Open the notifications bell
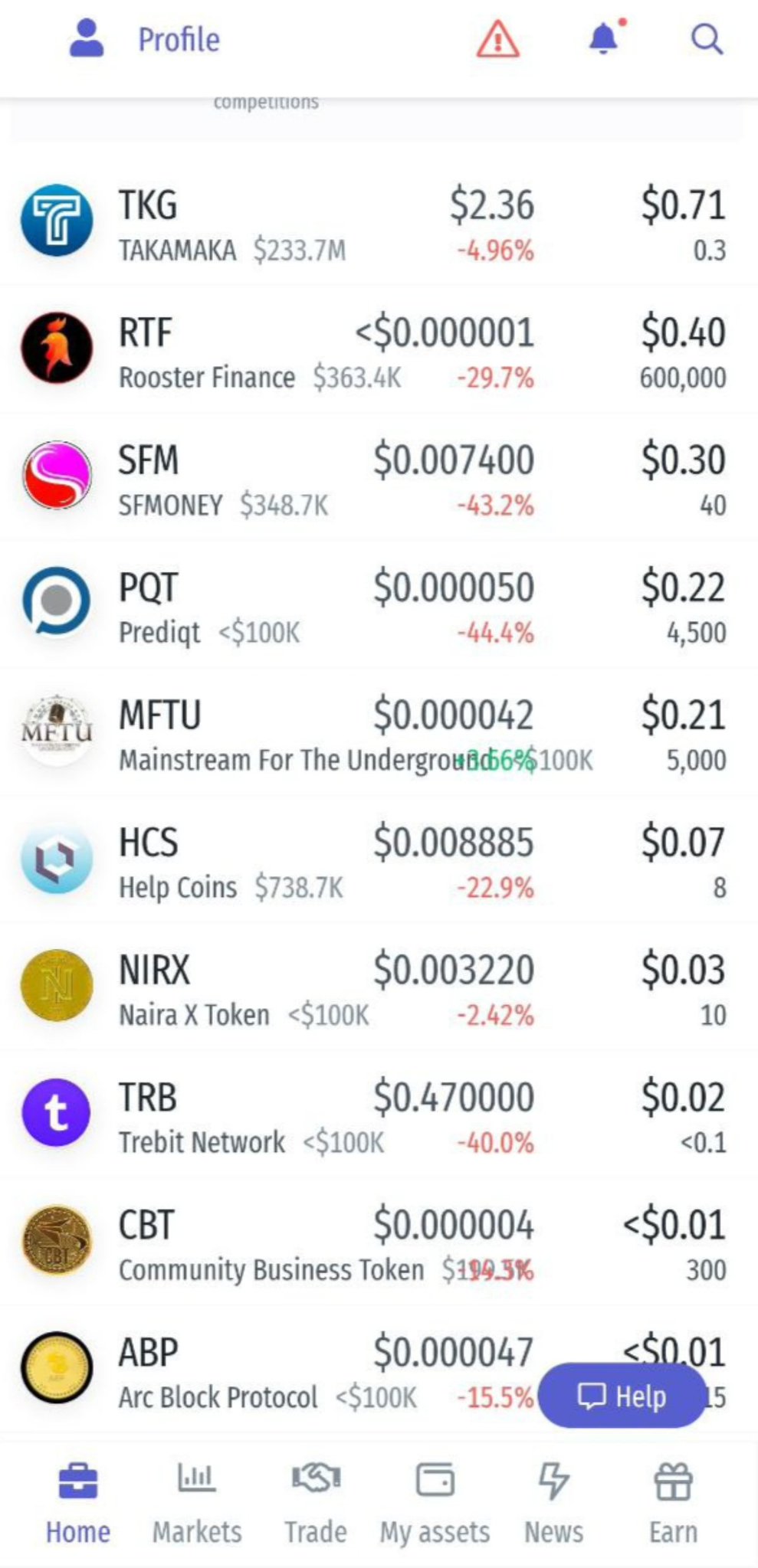This screenshot has width=758, height=1568. (x=604, y=38)
